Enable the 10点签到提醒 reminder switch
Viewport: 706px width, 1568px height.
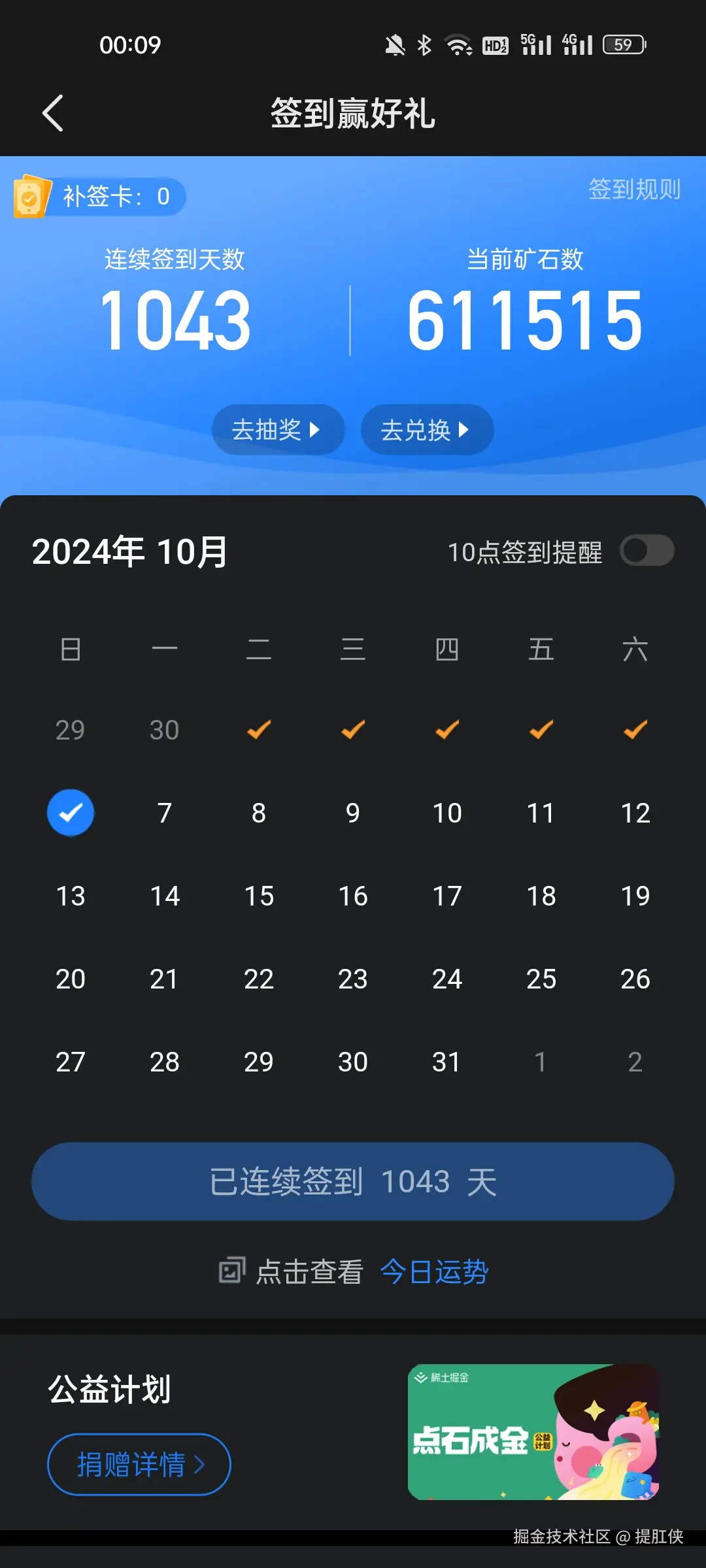point(648,551)
